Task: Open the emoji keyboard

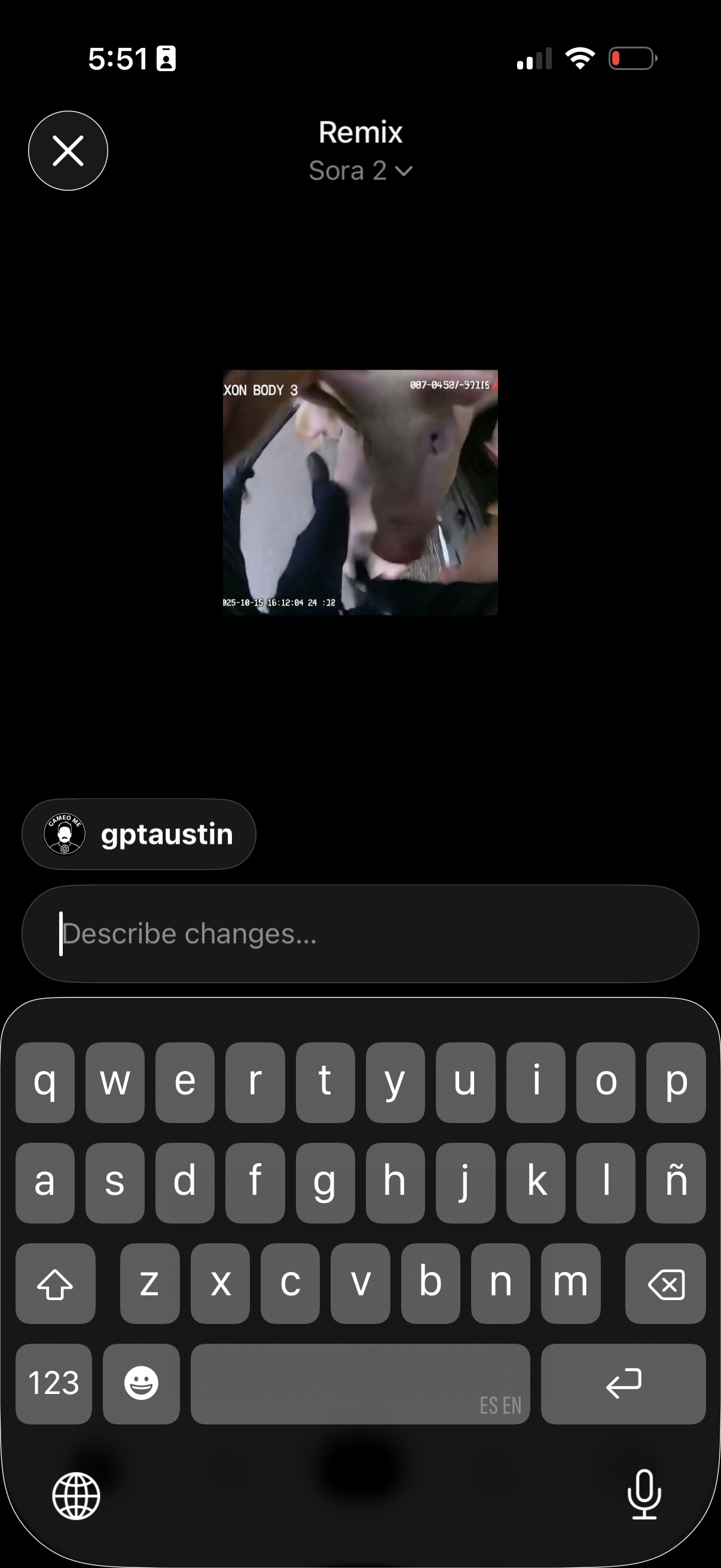Action: [140, 1384]
